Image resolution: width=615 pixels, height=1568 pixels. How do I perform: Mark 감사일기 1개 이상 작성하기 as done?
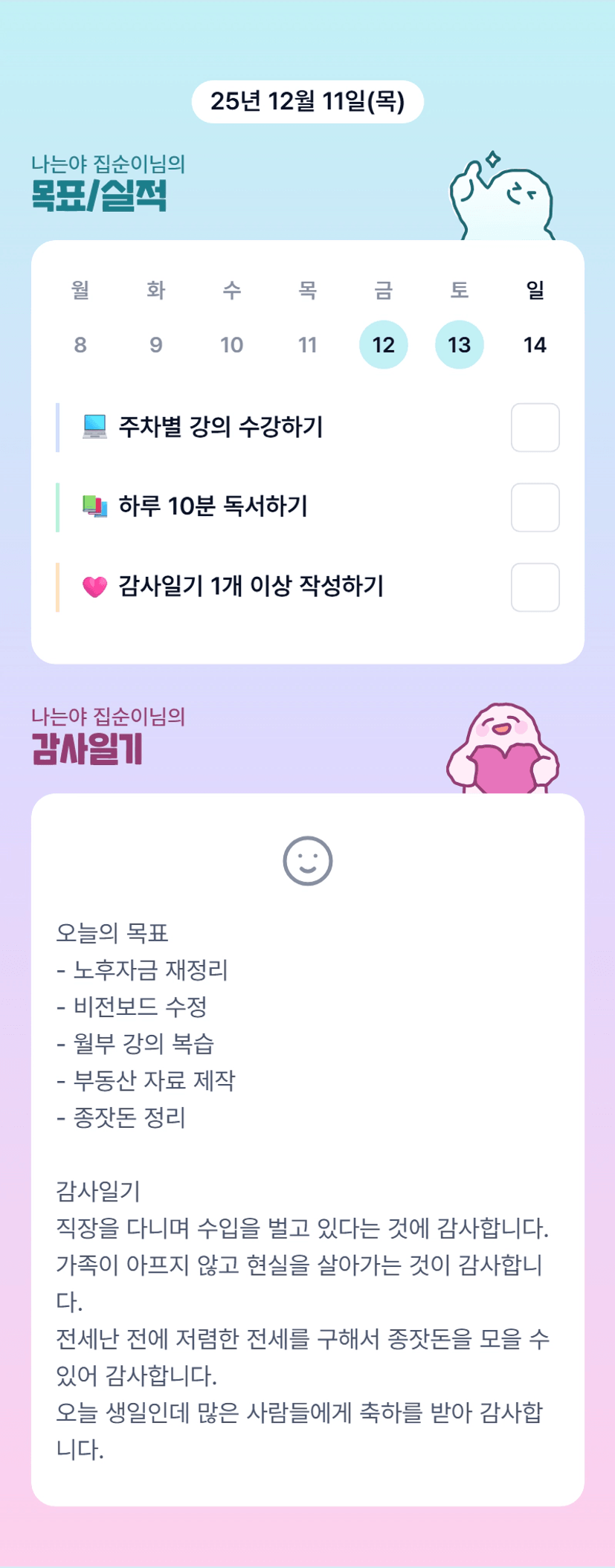coord(535,587)
